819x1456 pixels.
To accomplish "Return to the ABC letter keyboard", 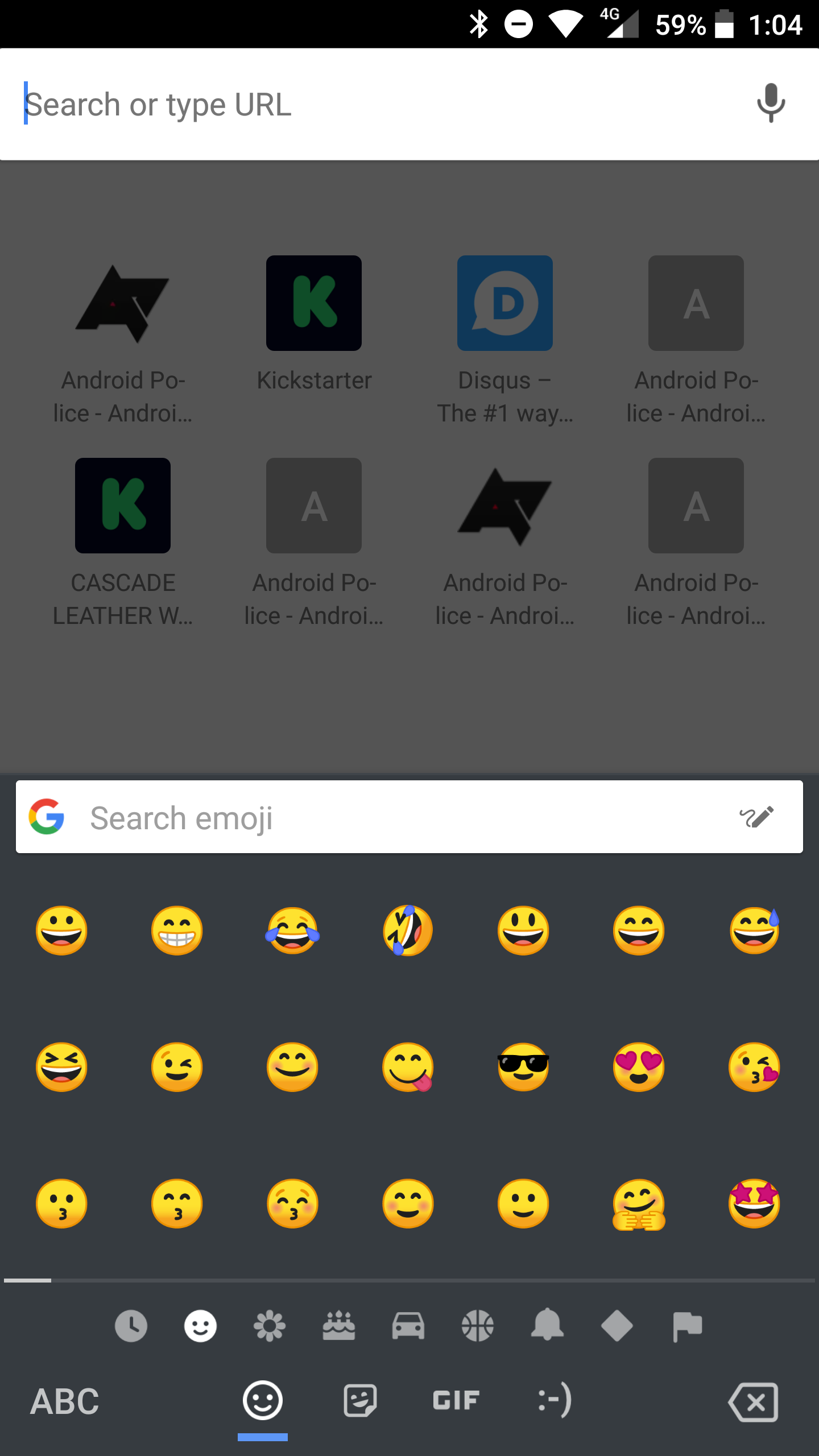I will click(x=65, y=1401).
